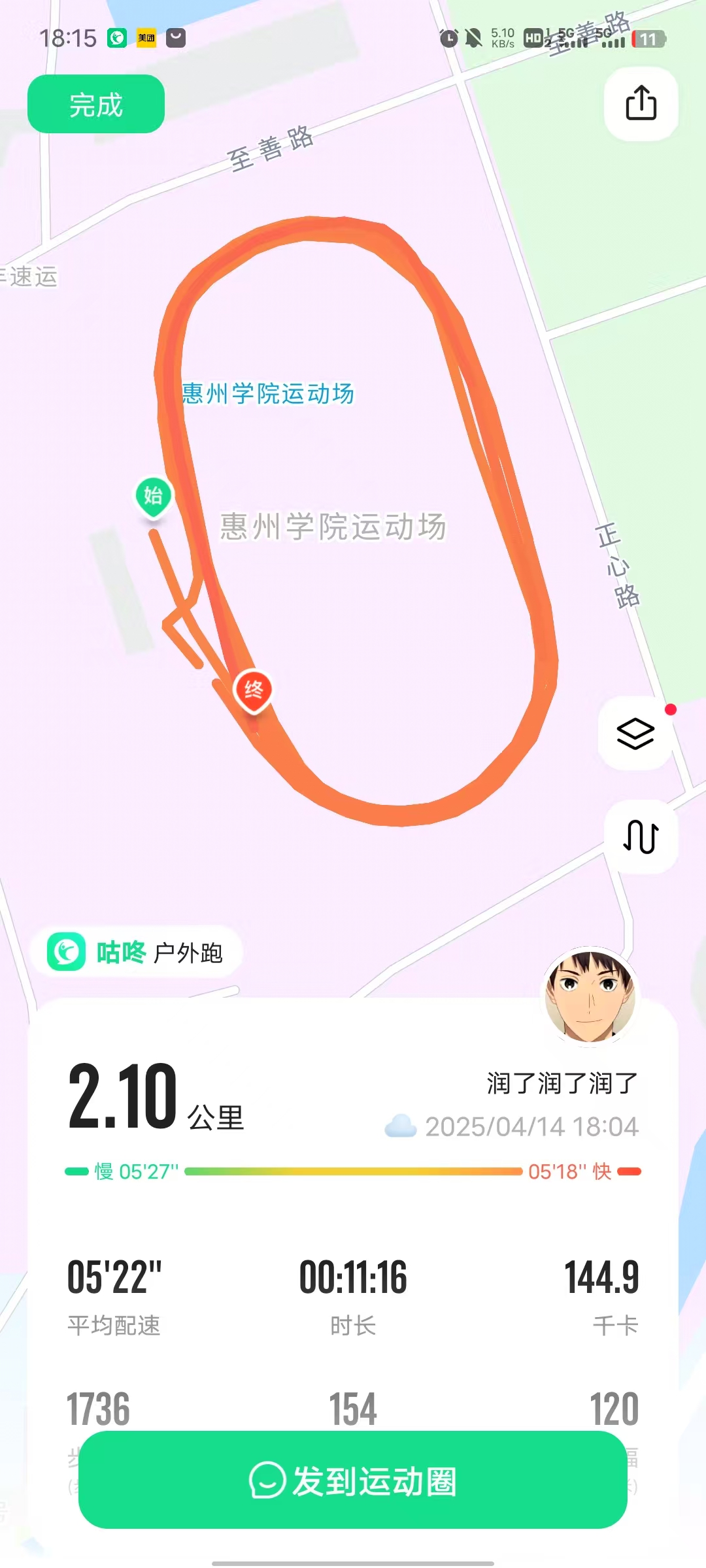Open the map layers option
Image resolution: width=706 pixels, height=1568 pixels.
point(635,733)
